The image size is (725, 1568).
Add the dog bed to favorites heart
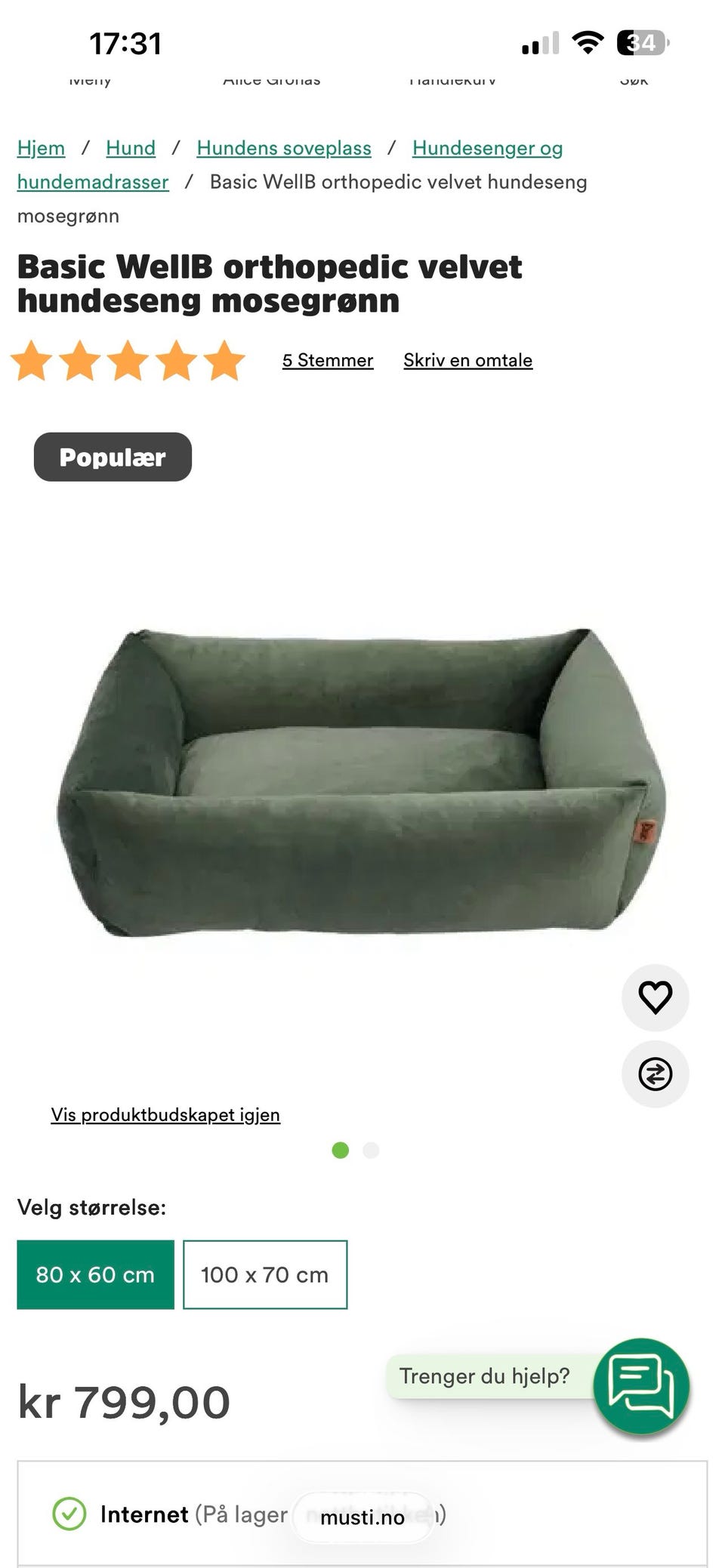pos(655,997)
